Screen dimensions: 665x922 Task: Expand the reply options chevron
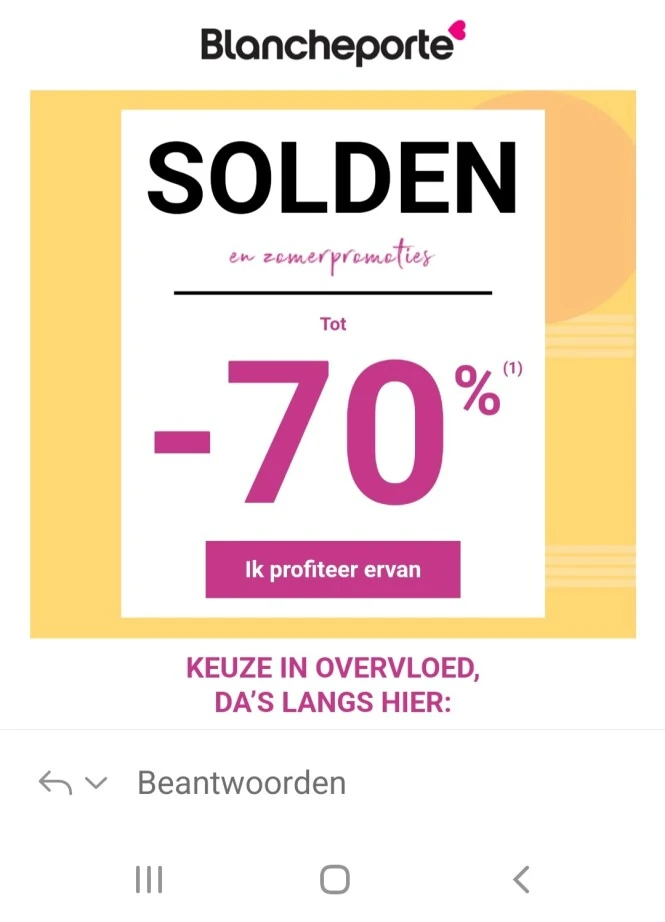tap(96, 783)
